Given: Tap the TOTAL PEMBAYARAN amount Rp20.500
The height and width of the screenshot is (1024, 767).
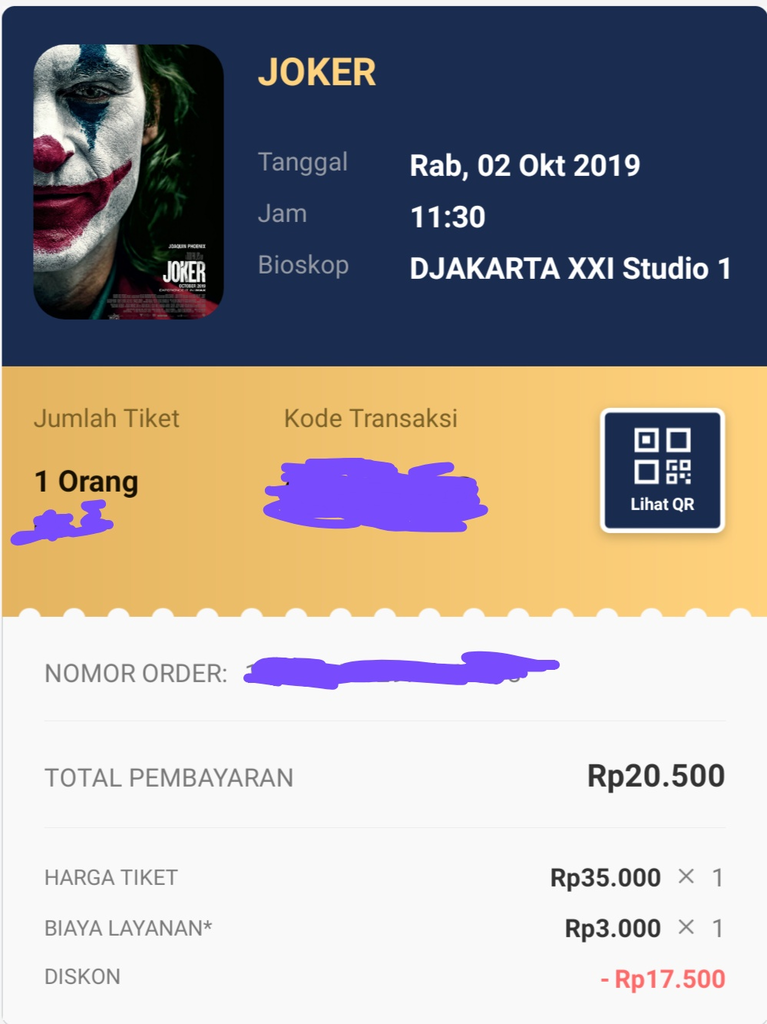Looking at the screenshot, I should point(657,775).
